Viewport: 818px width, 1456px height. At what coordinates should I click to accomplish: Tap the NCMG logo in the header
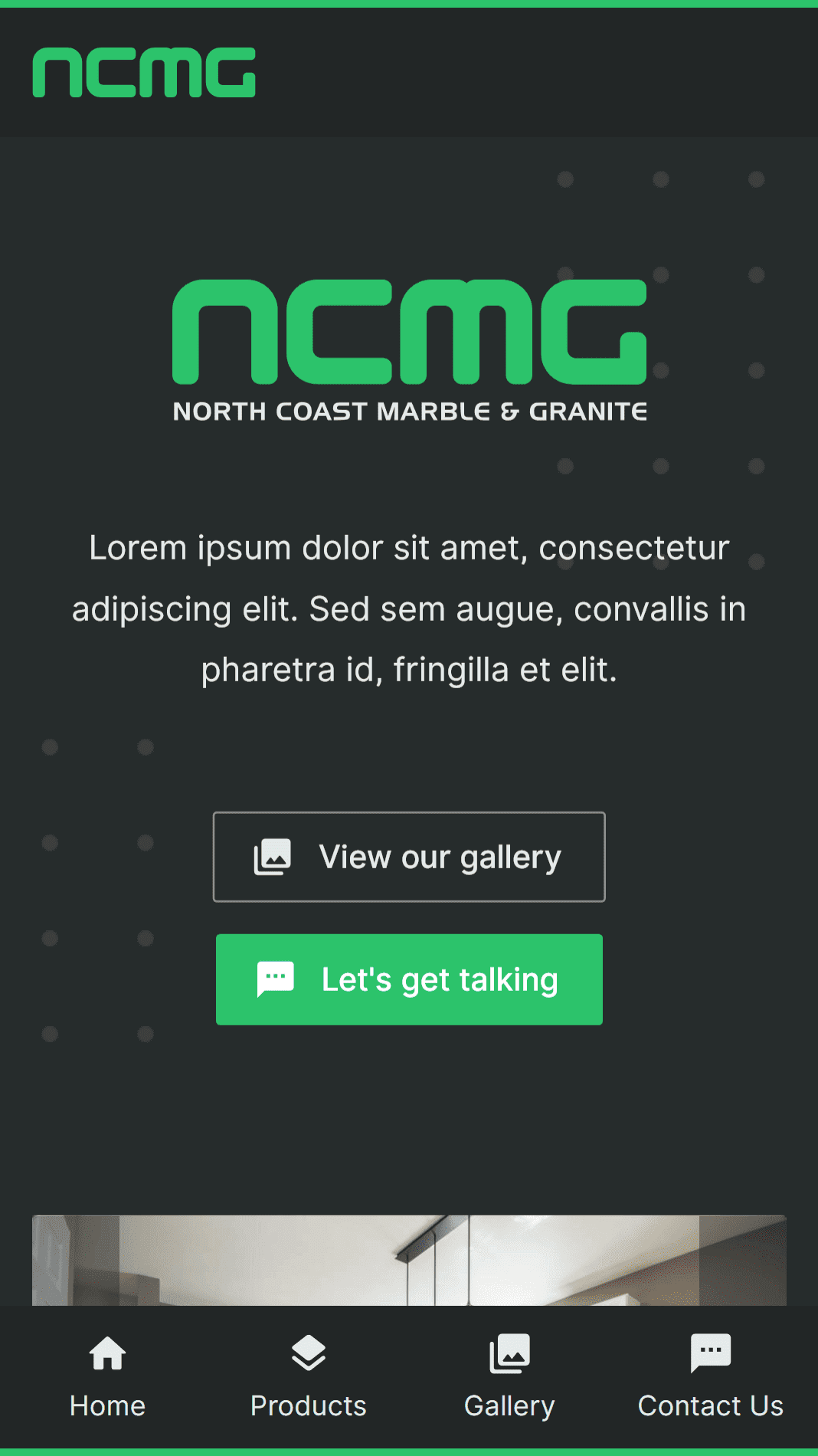(x=144, y=73)
